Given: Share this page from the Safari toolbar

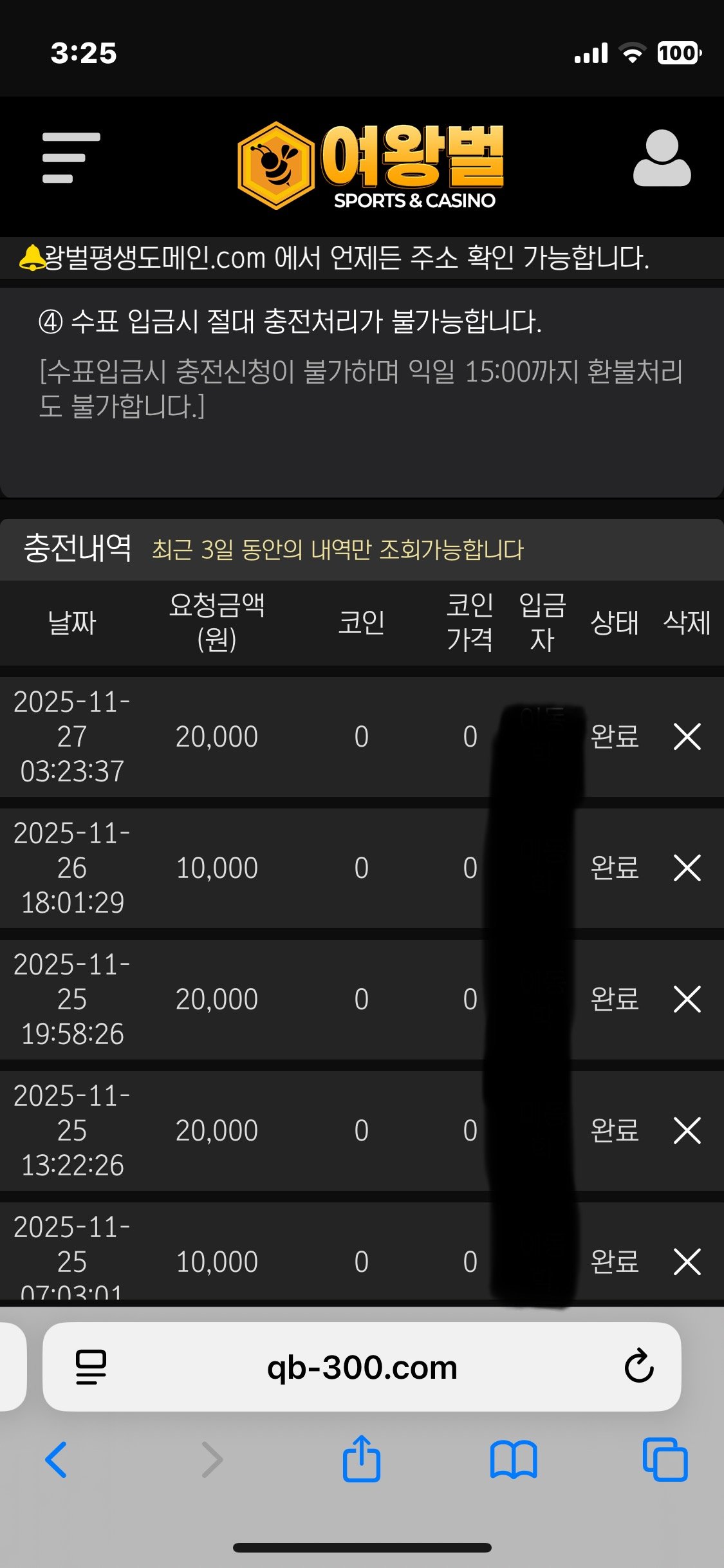Looking at the screenshot, I should (362, 1459).
